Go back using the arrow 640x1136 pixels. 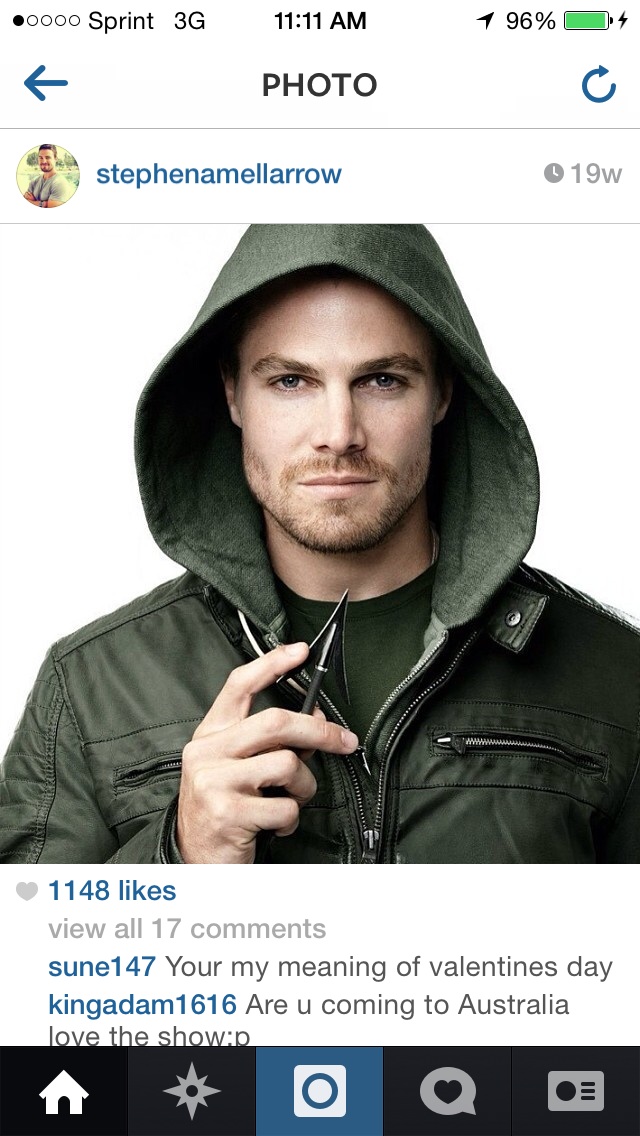[x=46, y=83]
